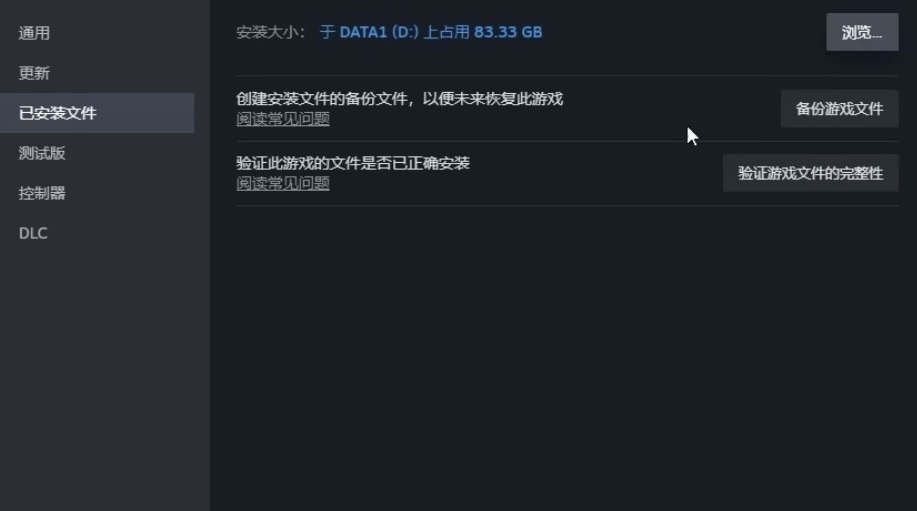Open 阅读常见问题 link under verify text
Viewport: 917px width, 511px height.
point(283,183)
